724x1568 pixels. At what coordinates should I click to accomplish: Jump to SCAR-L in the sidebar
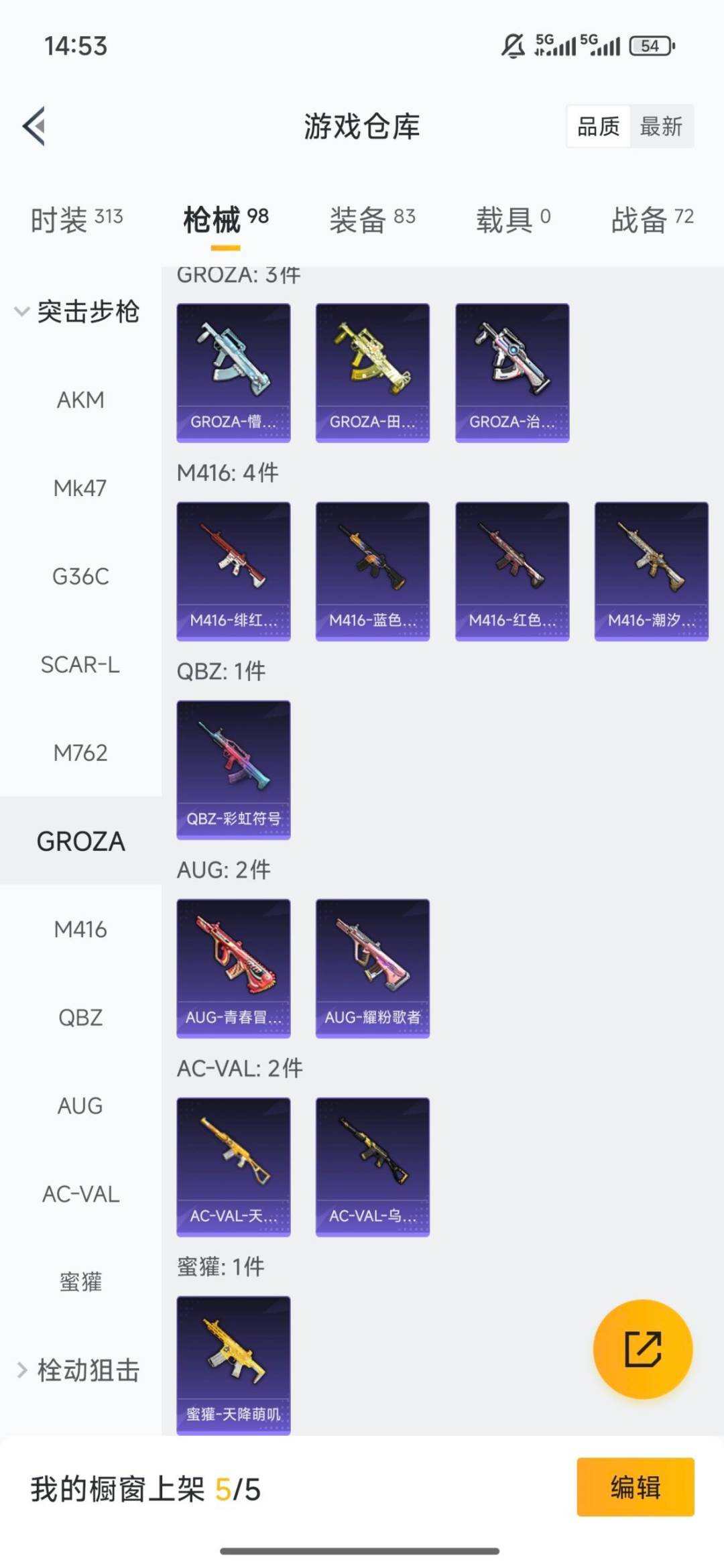point(80,664)
